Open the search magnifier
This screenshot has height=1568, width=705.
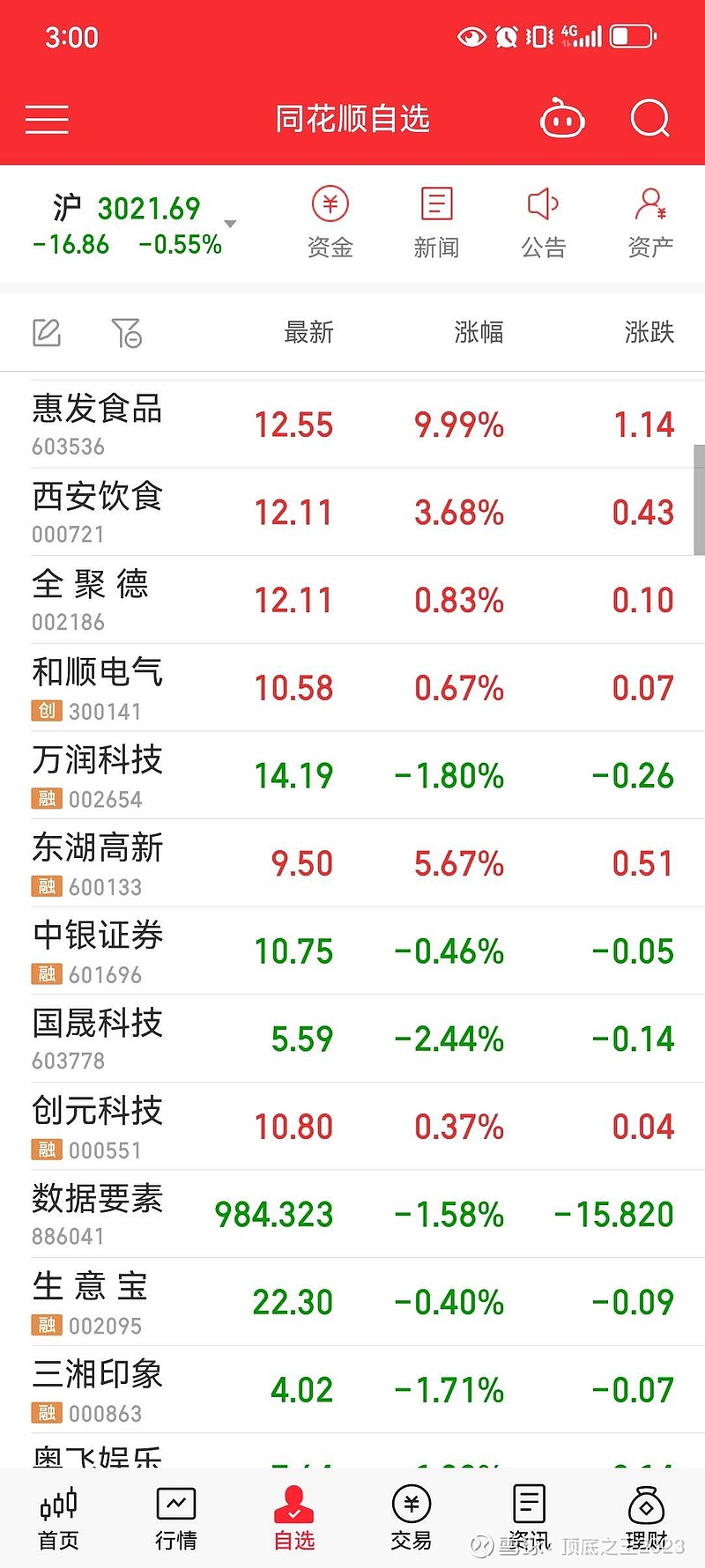(650, 118)
